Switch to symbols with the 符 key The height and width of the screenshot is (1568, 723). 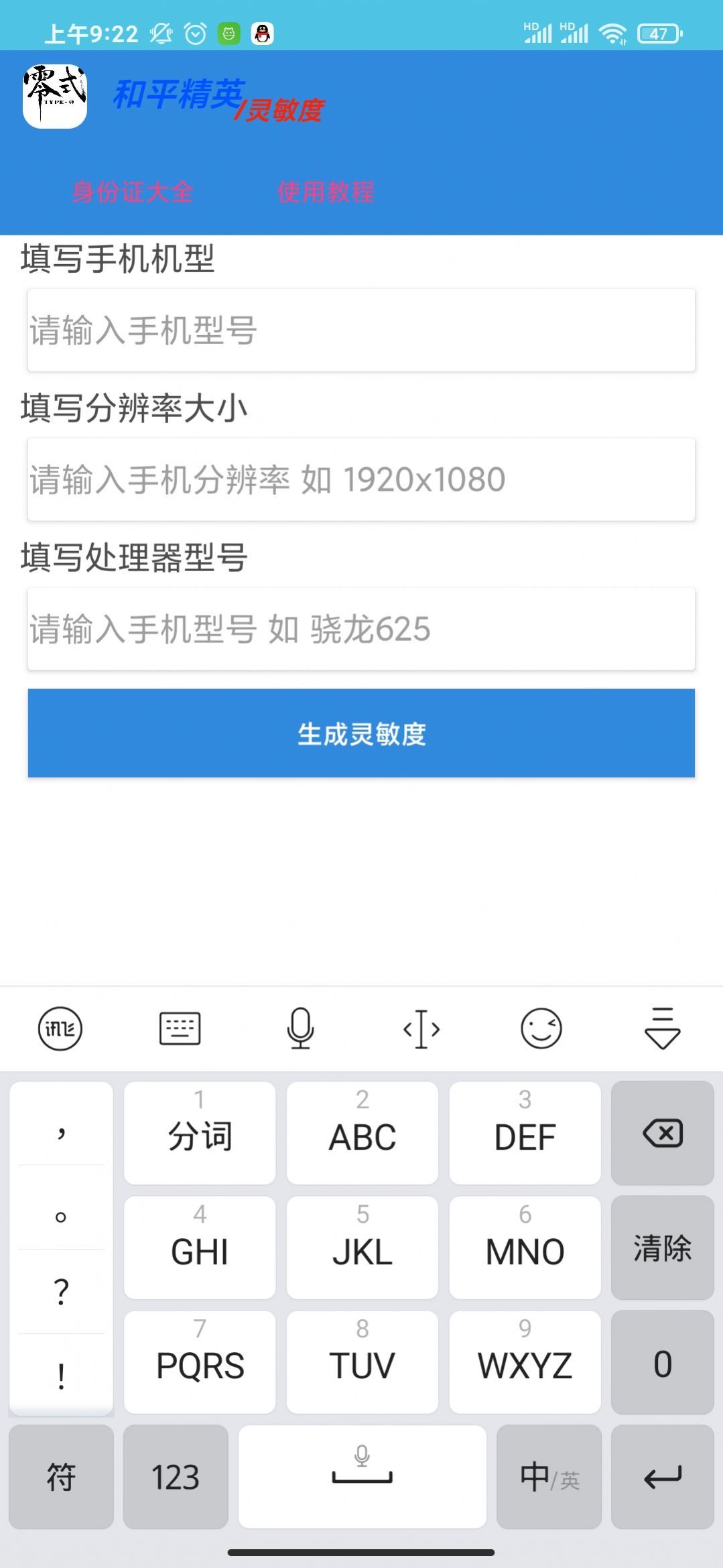click(x=60, y=1477)
